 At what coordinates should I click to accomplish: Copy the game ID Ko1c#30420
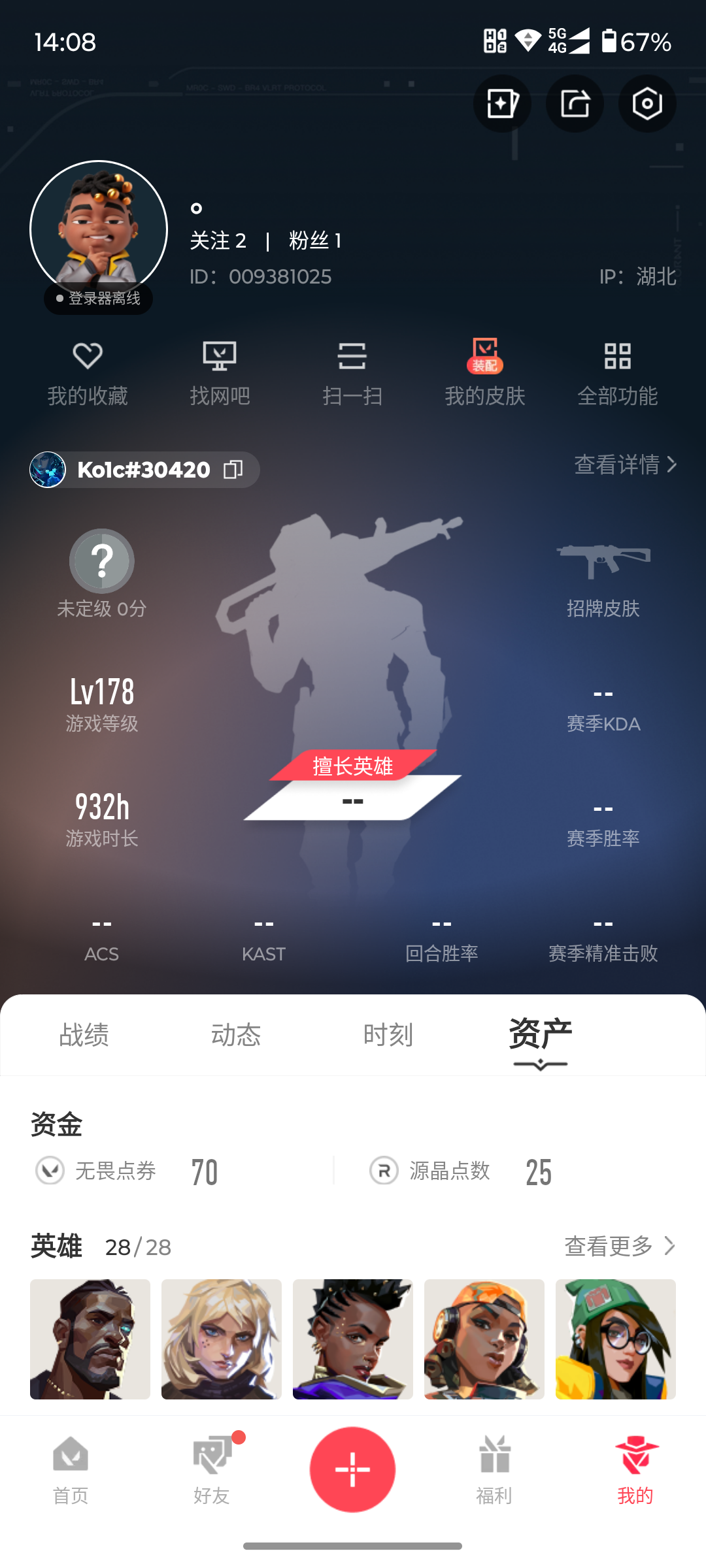(x=233, y=469)
